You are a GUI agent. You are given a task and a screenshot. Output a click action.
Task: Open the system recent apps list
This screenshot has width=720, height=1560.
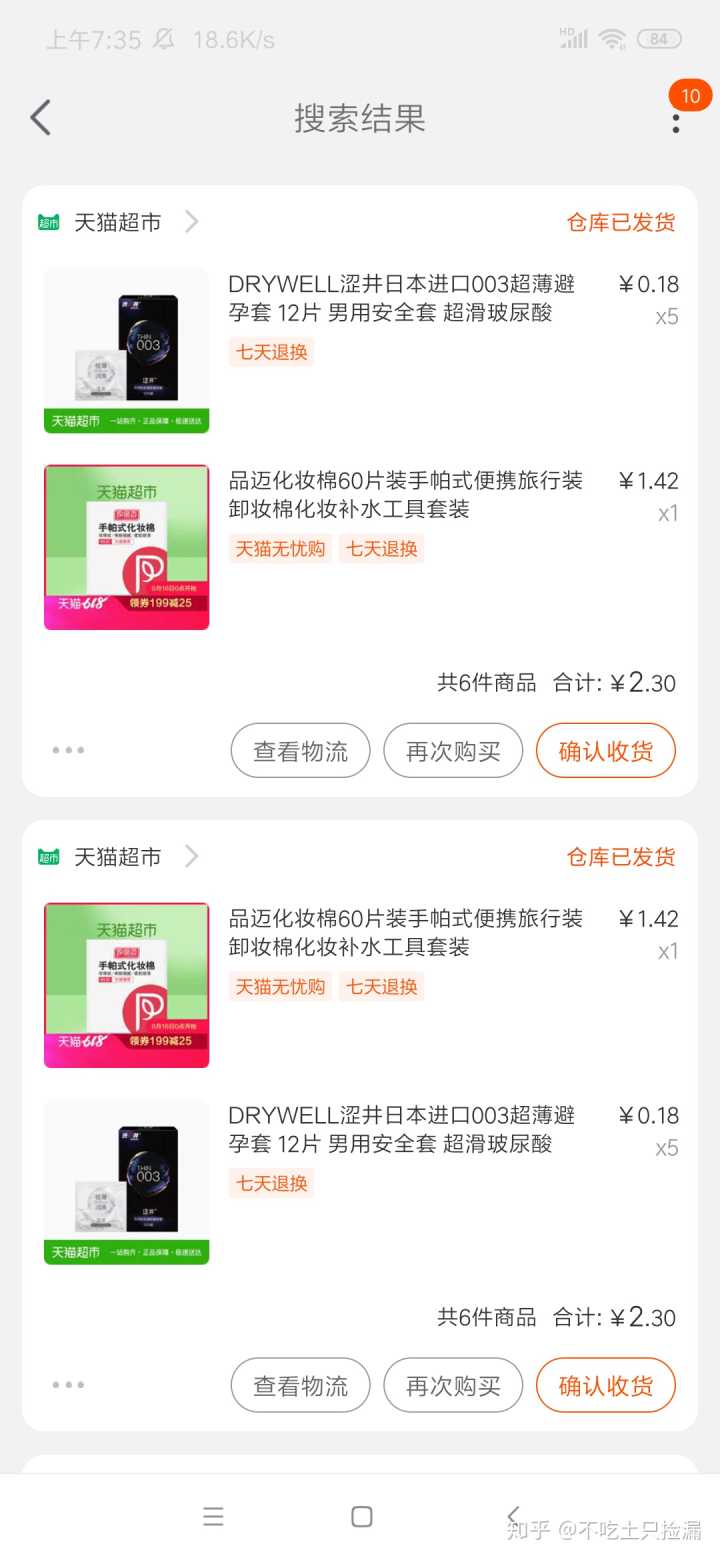click(x=213, y=1517)
